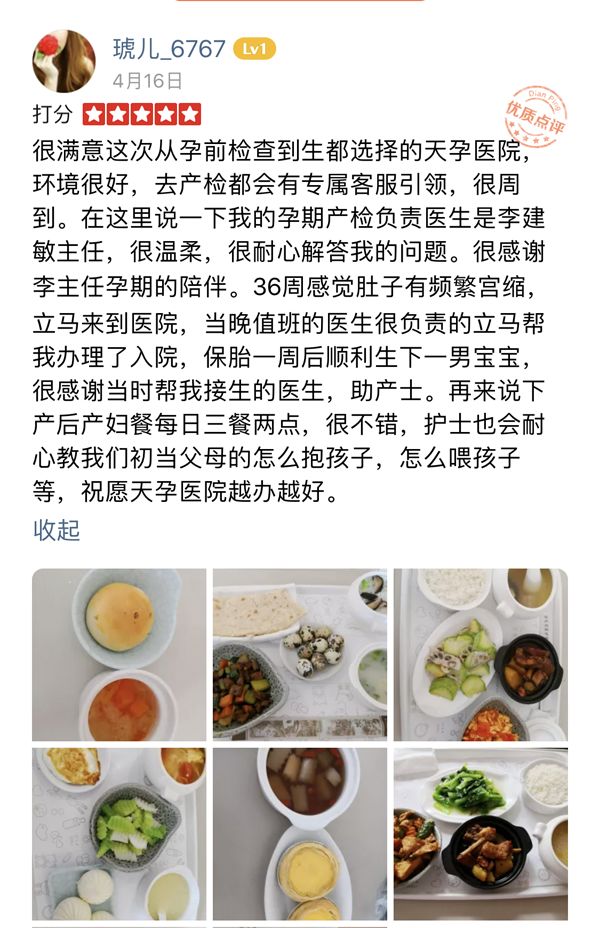Open 琥儿_6767's profile avatar
The height and width of the screenshot is (928, 600).
(64, 61)
